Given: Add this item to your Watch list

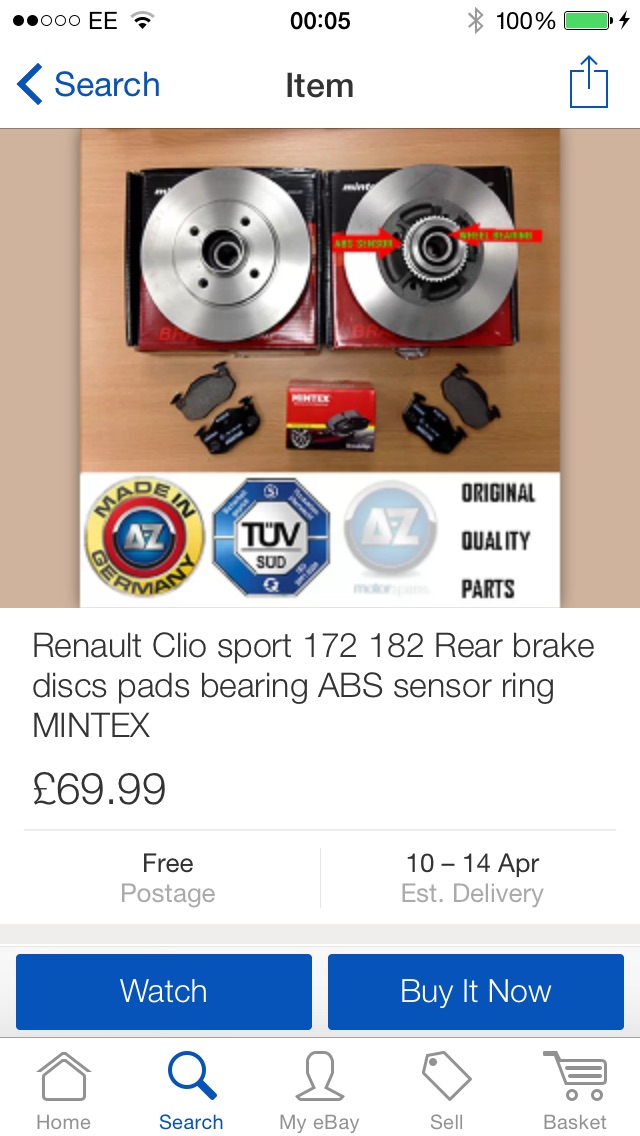Looking at the screenshot, I should 164,991.
